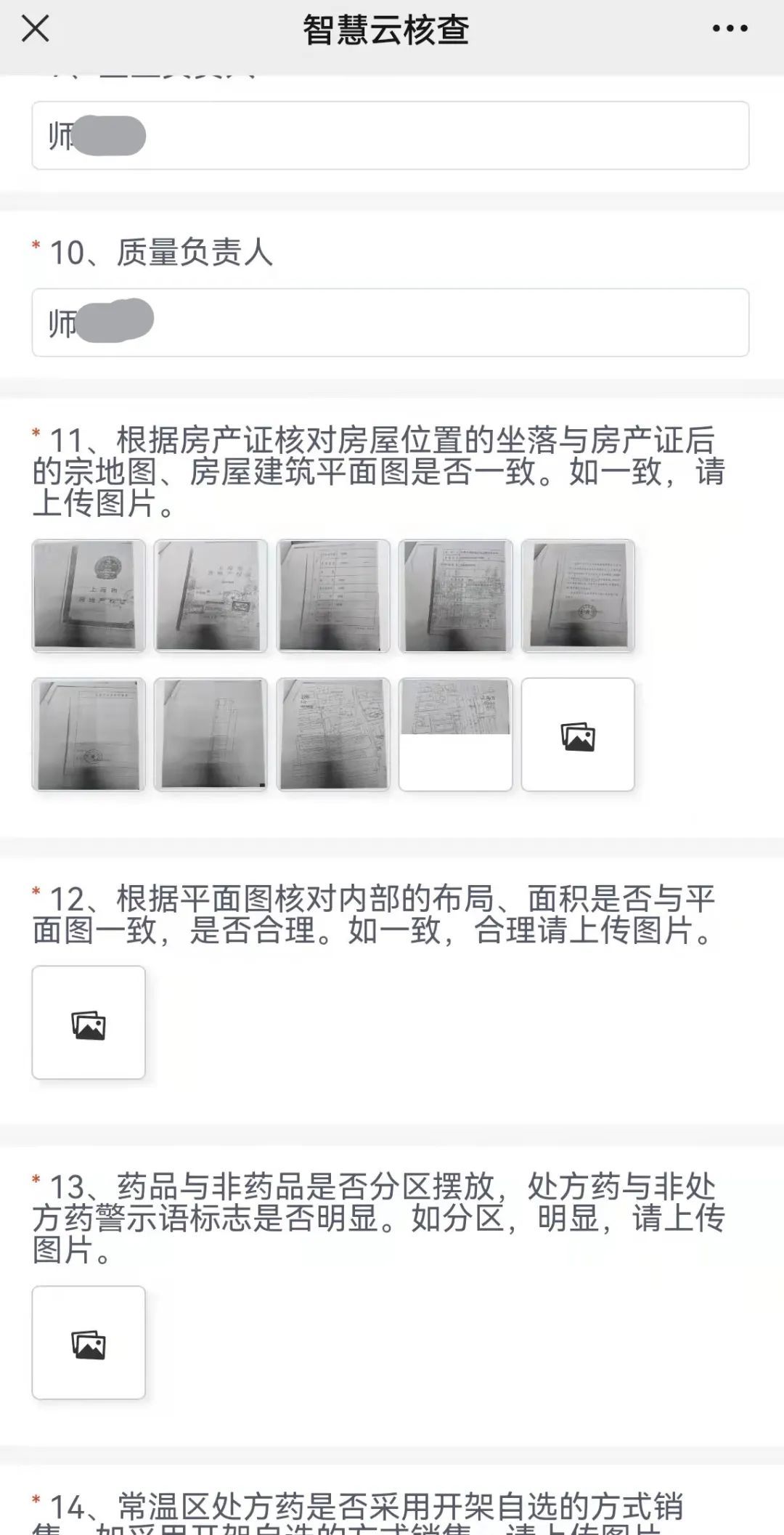This screenshot has width=784, height=1535.
Task: Upload a picture for question 13
Action: click(x=89, y=1343)
